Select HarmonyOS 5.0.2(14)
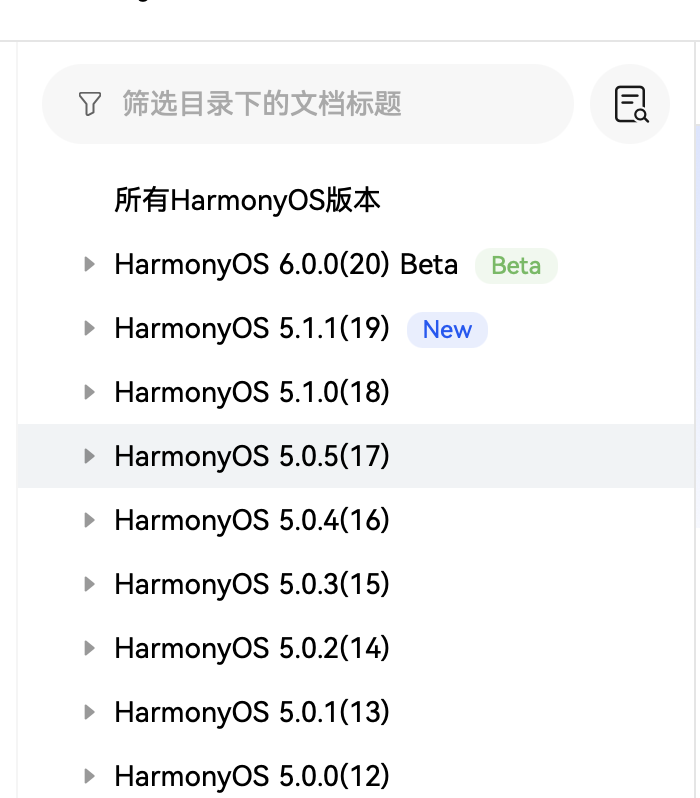700x798 pixels. (x=251, y=648)
